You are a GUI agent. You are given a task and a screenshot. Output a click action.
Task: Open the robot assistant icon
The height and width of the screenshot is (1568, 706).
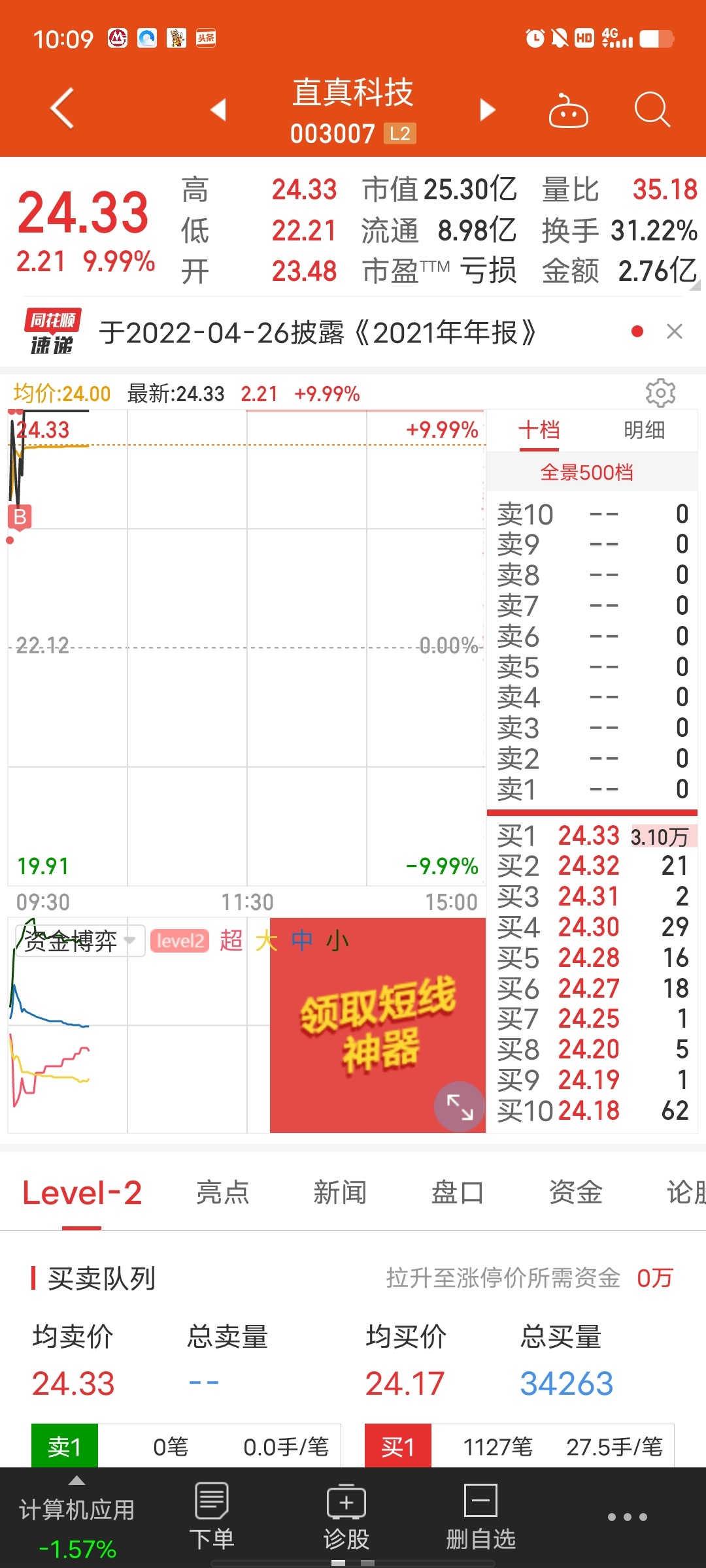coord(568,111)
